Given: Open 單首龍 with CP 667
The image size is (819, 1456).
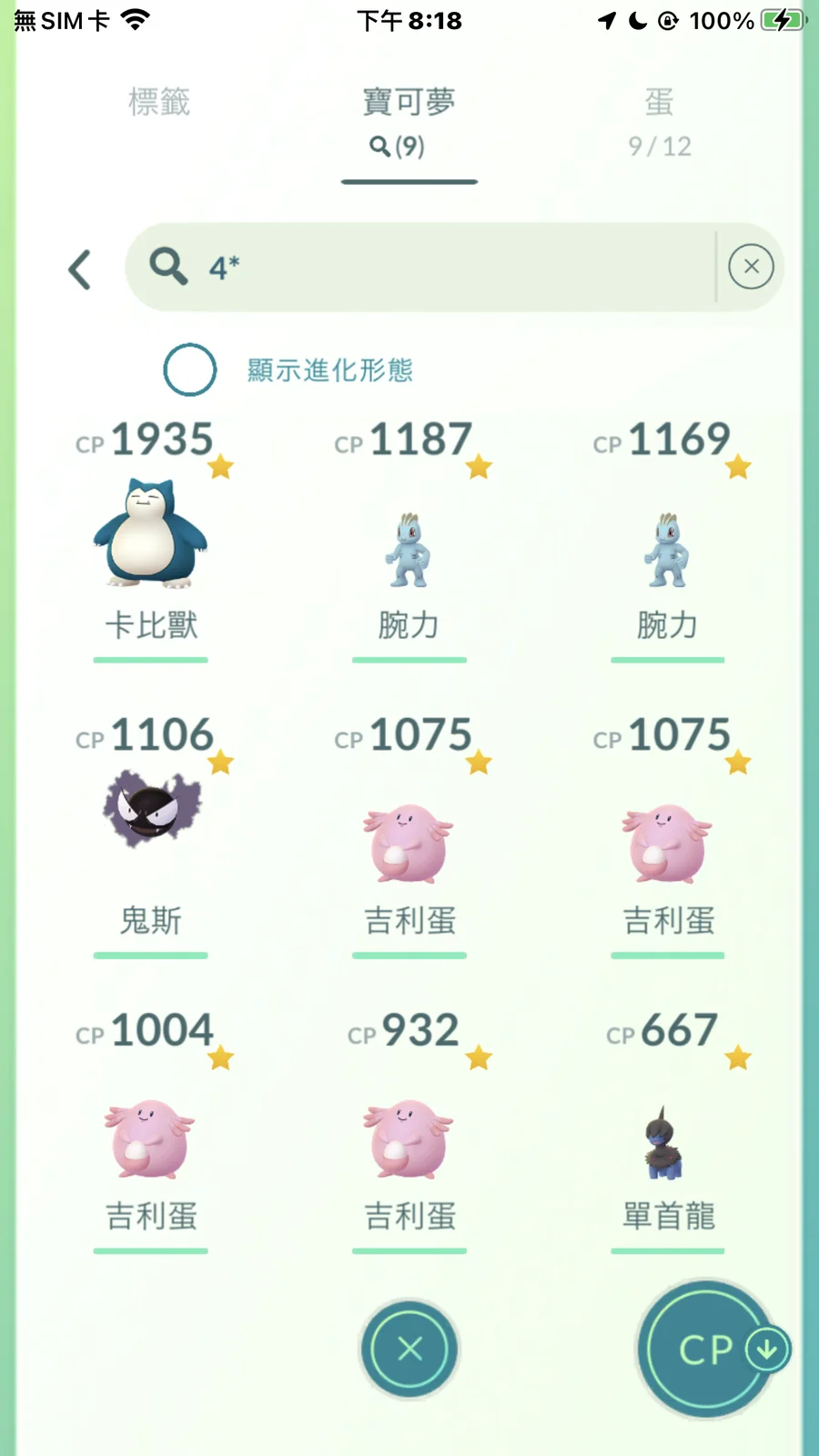Looking at the screenshot, I should (x=667, y=1142).
